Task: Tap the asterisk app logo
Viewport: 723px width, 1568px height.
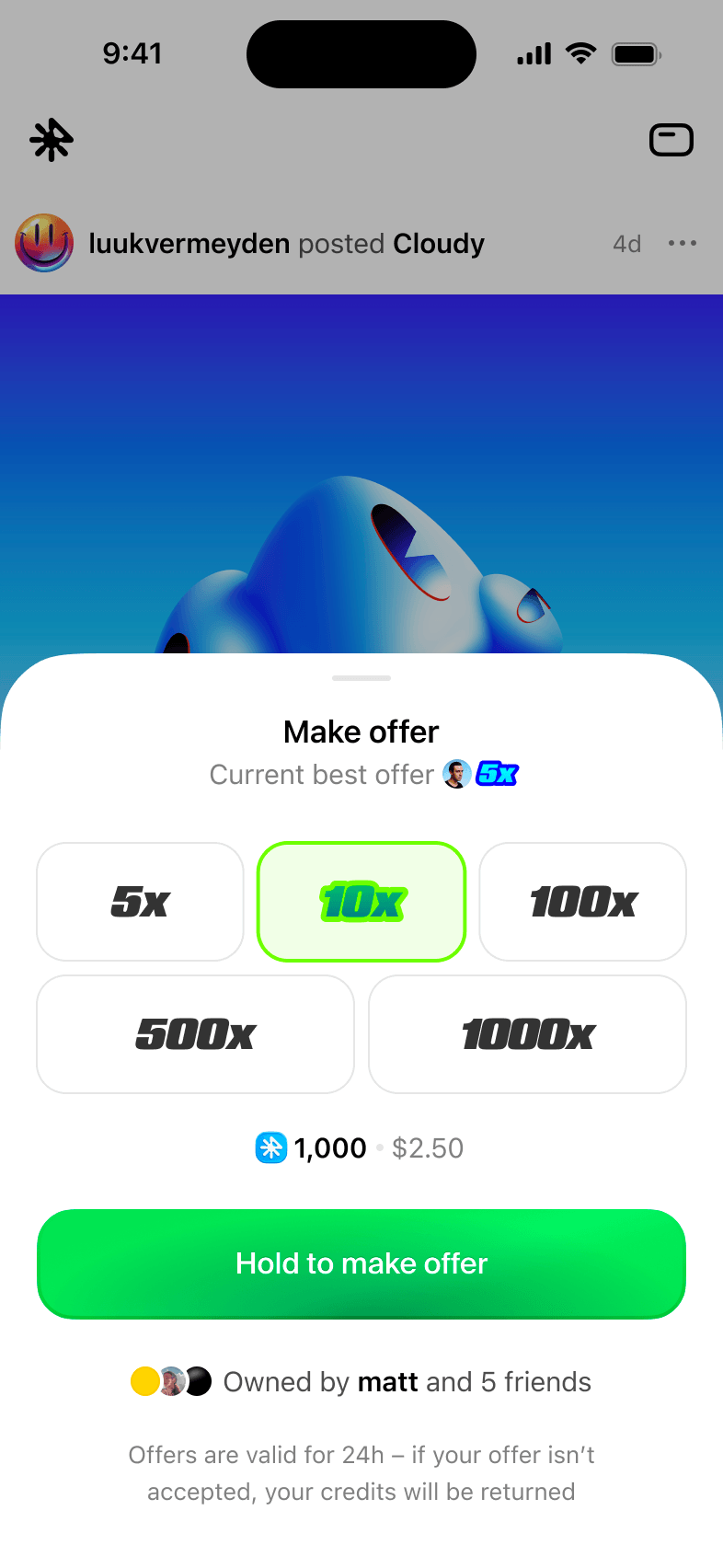Action: (51, 140)
